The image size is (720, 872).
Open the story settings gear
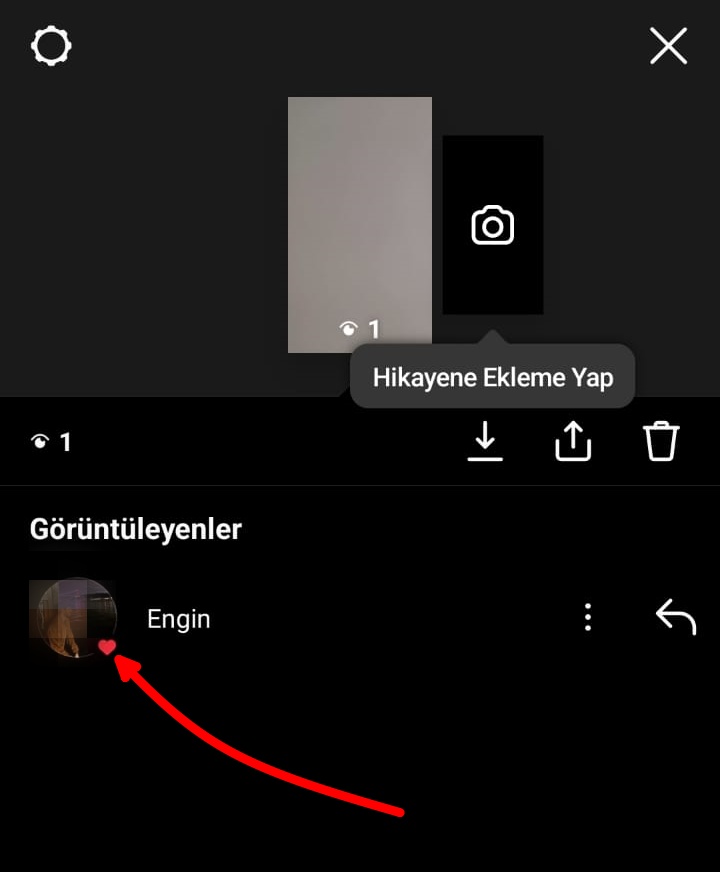[51, 45]
